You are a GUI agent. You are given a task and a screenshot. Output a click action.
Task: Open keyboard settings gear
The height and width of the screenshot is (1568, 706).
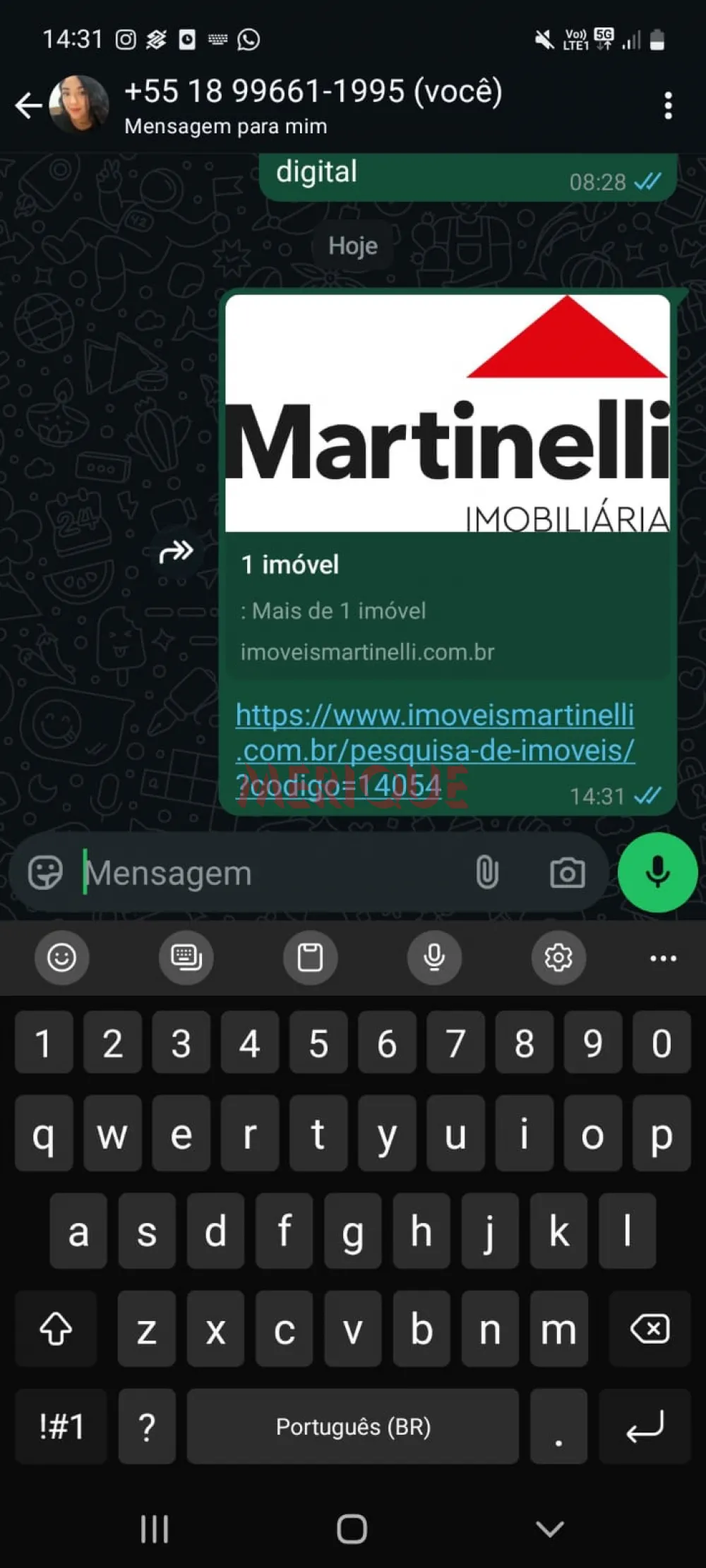tap(558, 958)
